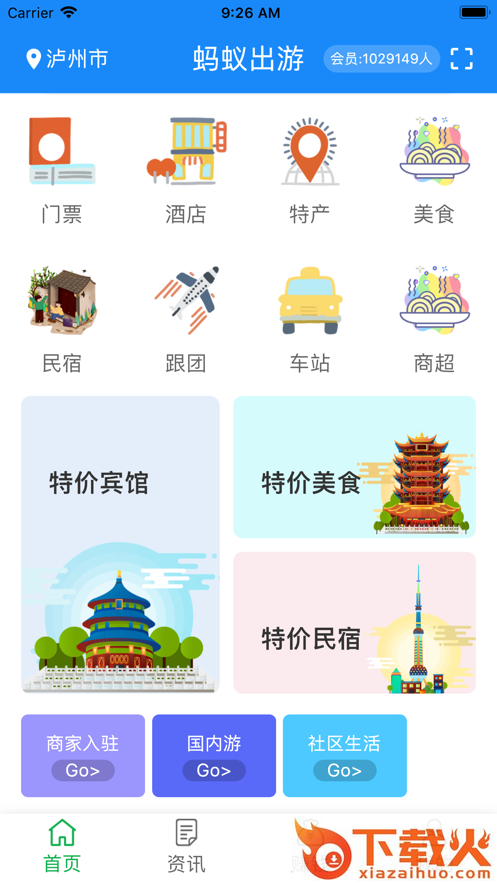Viewport: 497px width, 883px height.
Task: View the 特价宾馆 deals card
Action: pyautogui.click(x=120, y=545)
